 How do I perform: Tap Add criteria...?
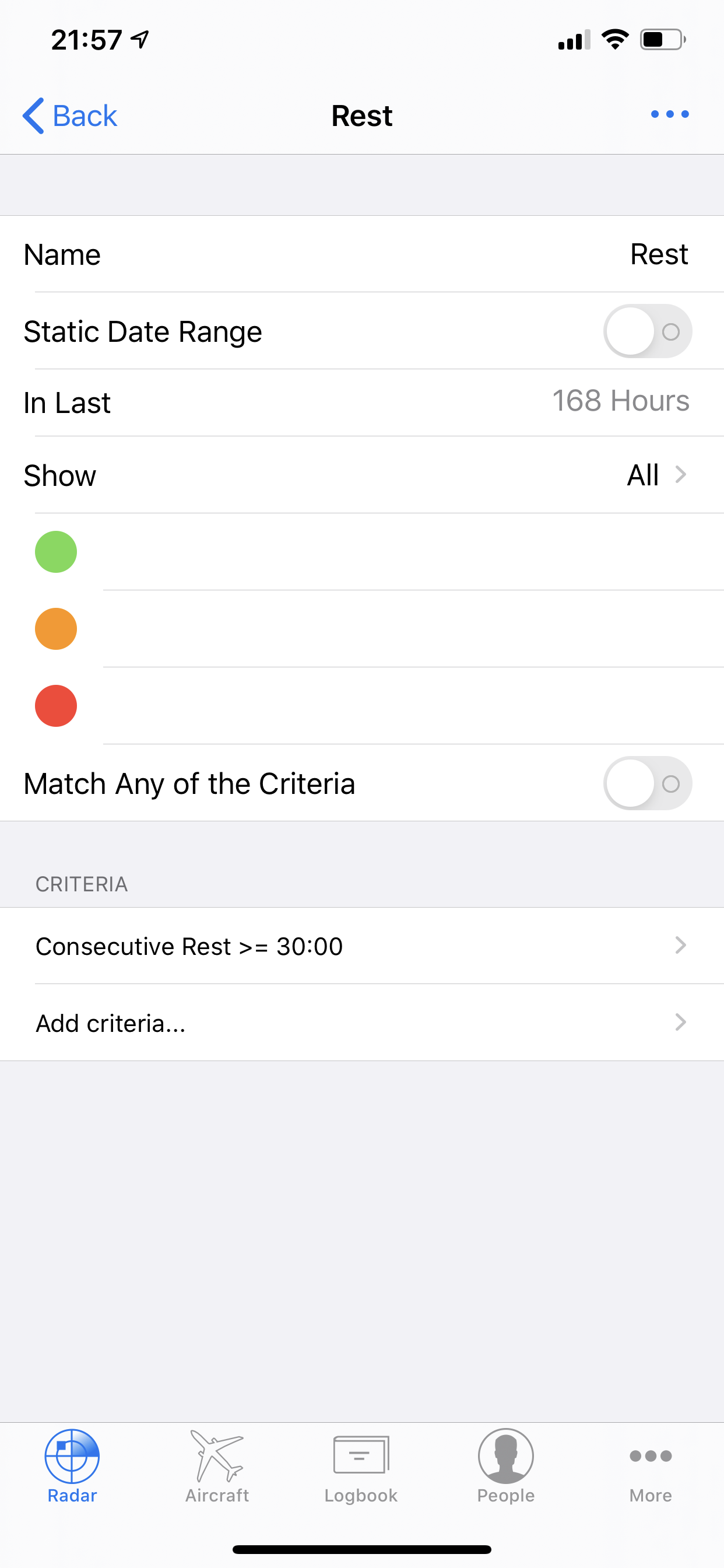pos(362,1023)
